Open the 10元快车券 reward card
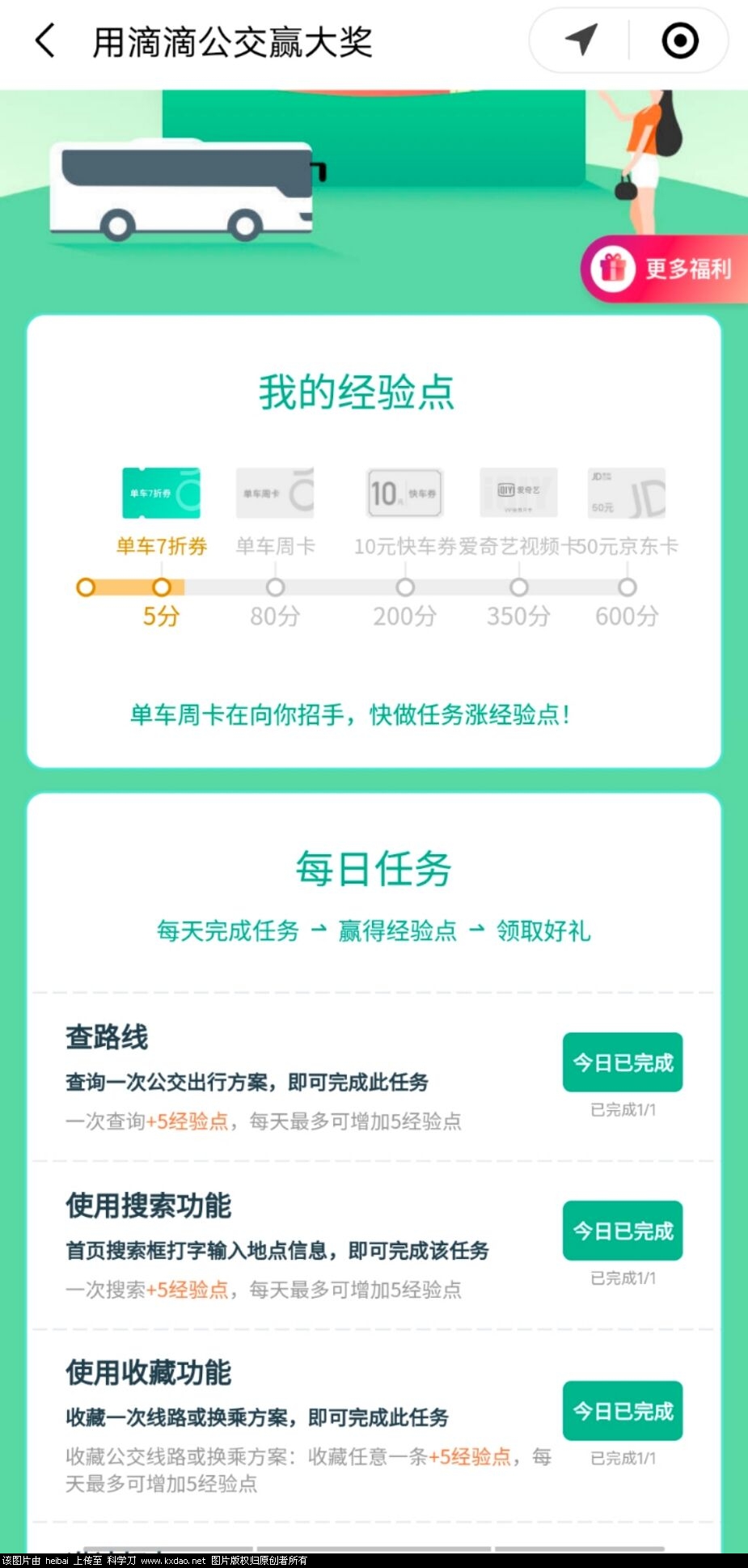748x1568 pixels. point(404,494)
